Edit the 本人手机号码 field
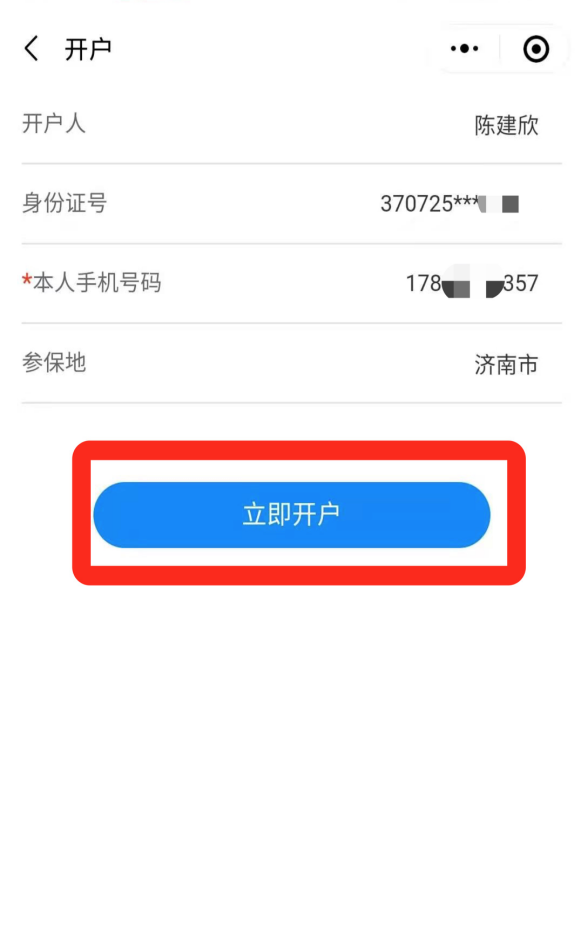The image size is (581, 952). (x=291, y=284)
